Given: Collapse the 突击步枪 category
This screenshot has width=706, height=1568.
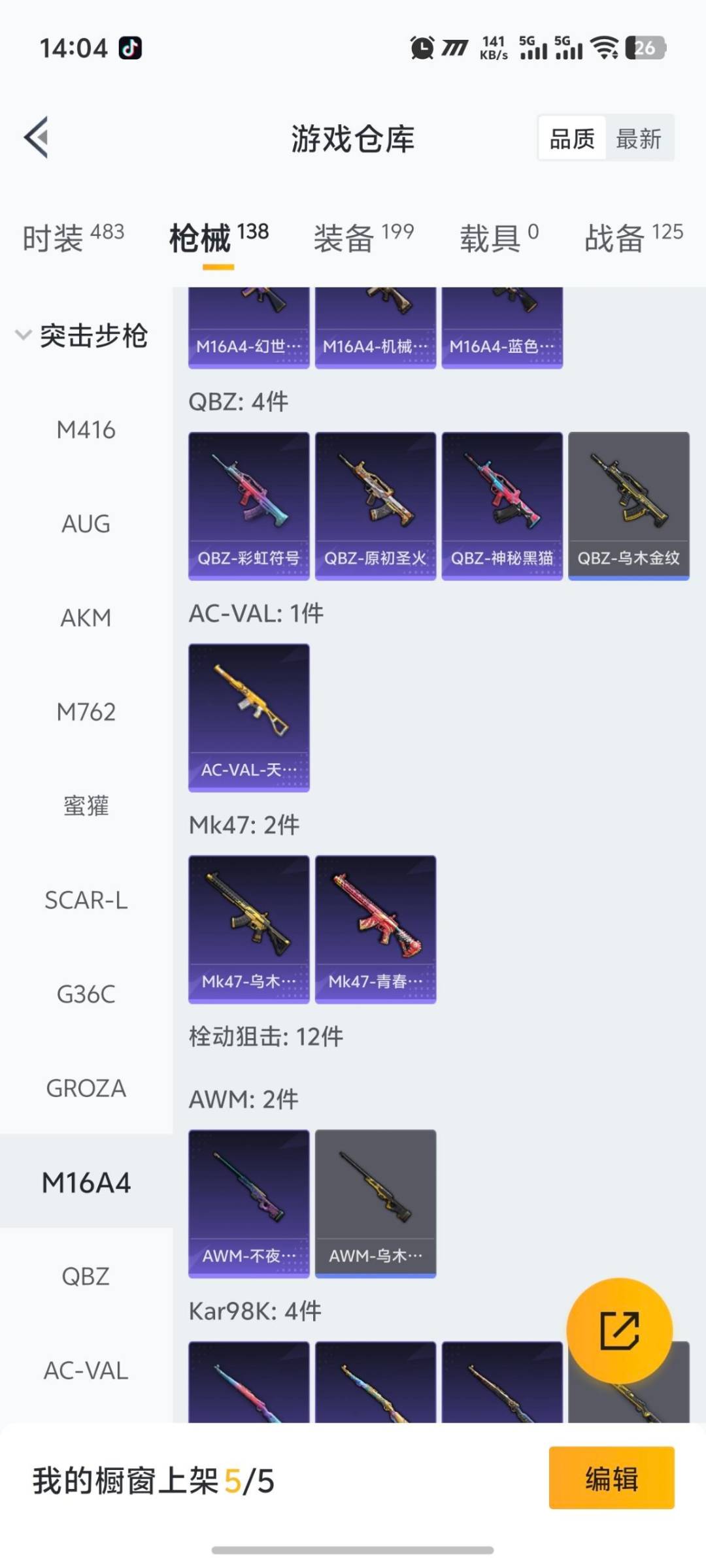Looking at the screenshot, I should pyautogui.click(x=82, y=336).
